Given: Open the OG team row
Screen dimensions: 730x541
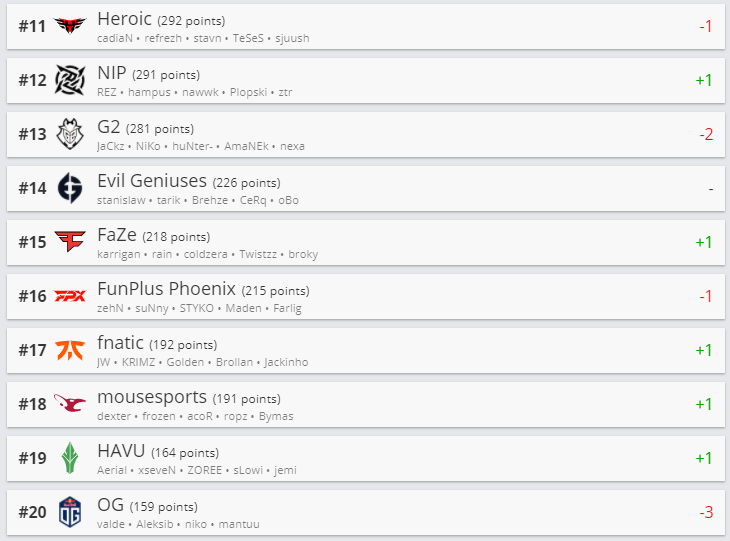Looking at the screenshot, I should click(364, 513).
